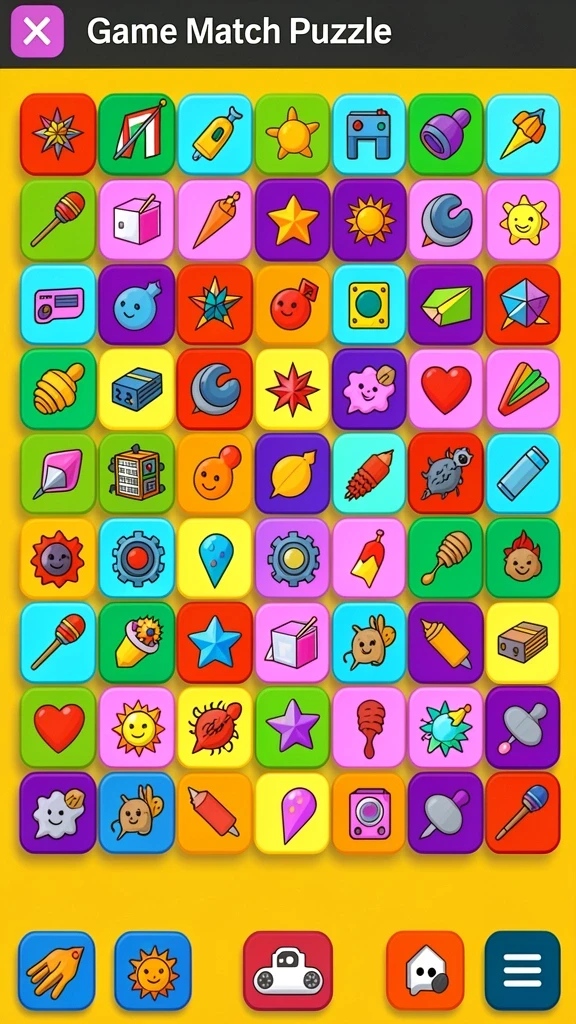Tap the gear with yellow center

click(293, 558)
